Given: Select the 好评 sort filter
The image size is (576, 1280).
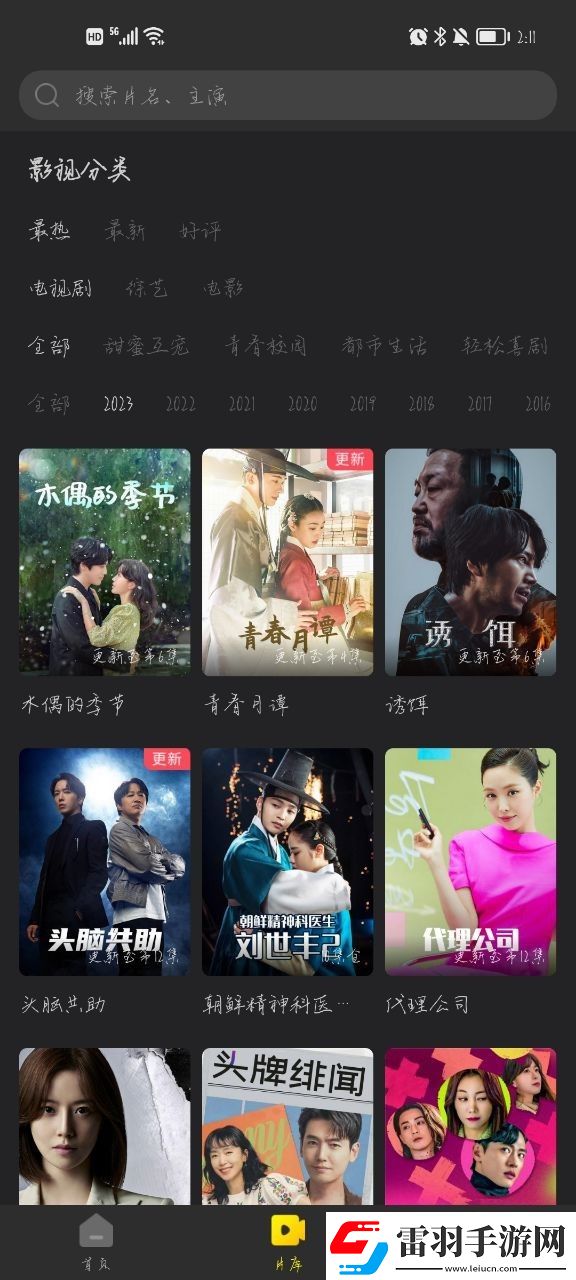Looking at the screenshot, I should coord(201,231).
